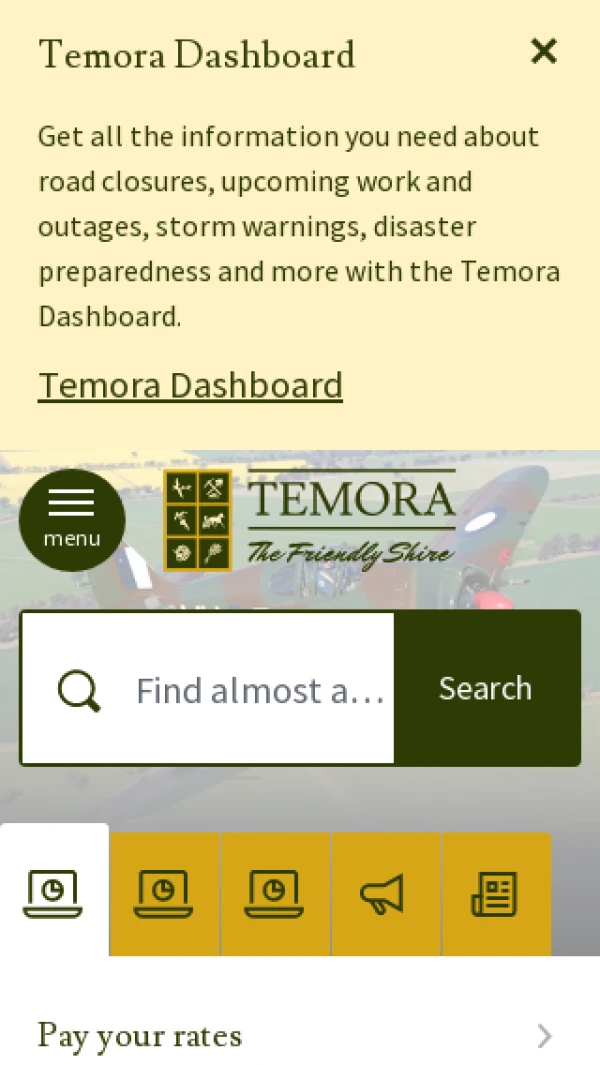
Task: Open the hamburger menu button
Action: [x=72, y=520]
